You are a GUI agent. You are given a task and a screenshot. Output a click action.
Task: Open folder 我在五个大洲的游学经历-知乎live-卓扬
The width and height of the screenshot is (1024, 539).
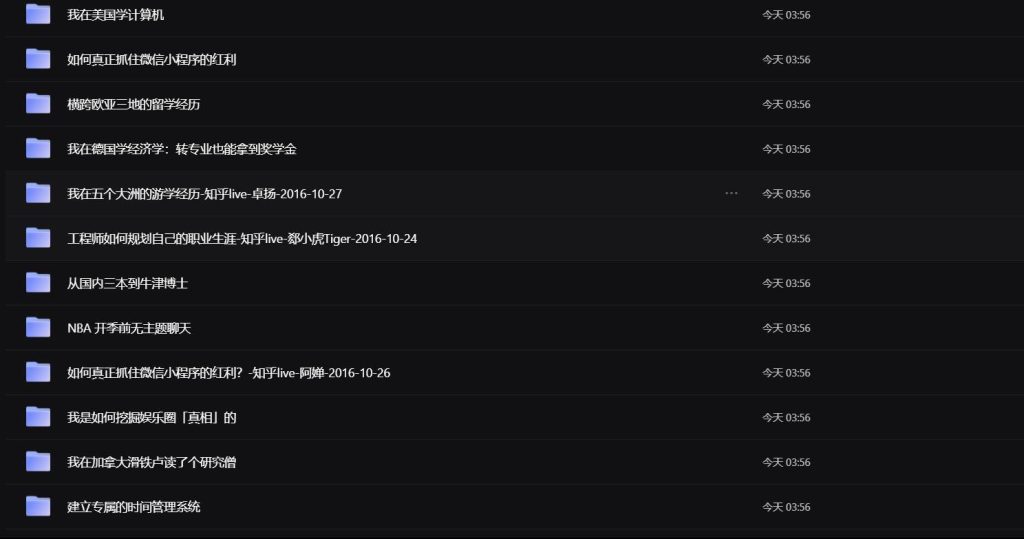pos(204,194)
